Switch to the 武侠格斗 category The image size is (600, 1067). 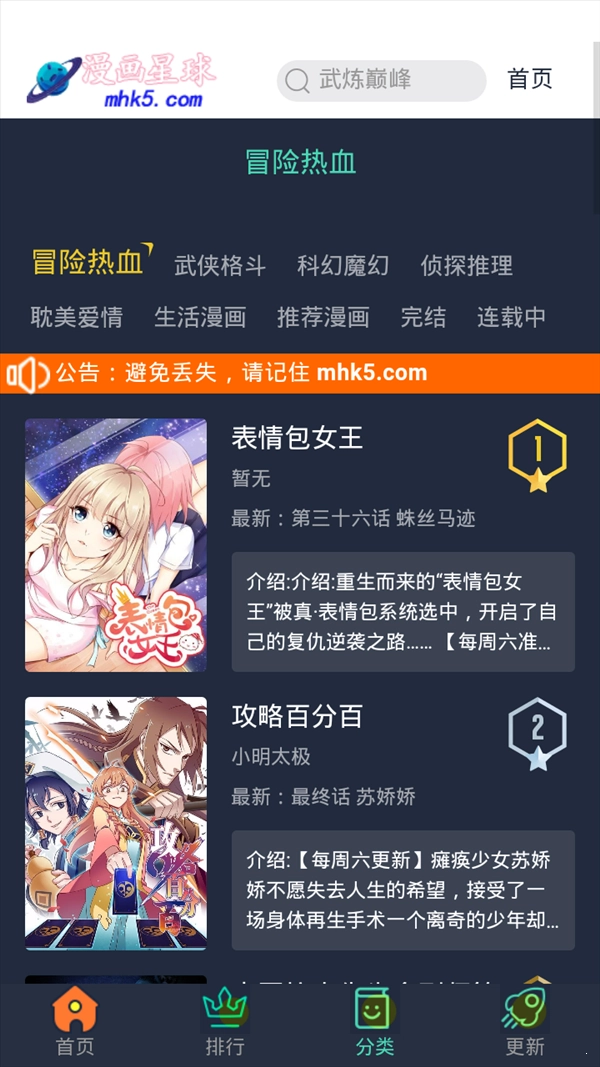click(220, 266)
